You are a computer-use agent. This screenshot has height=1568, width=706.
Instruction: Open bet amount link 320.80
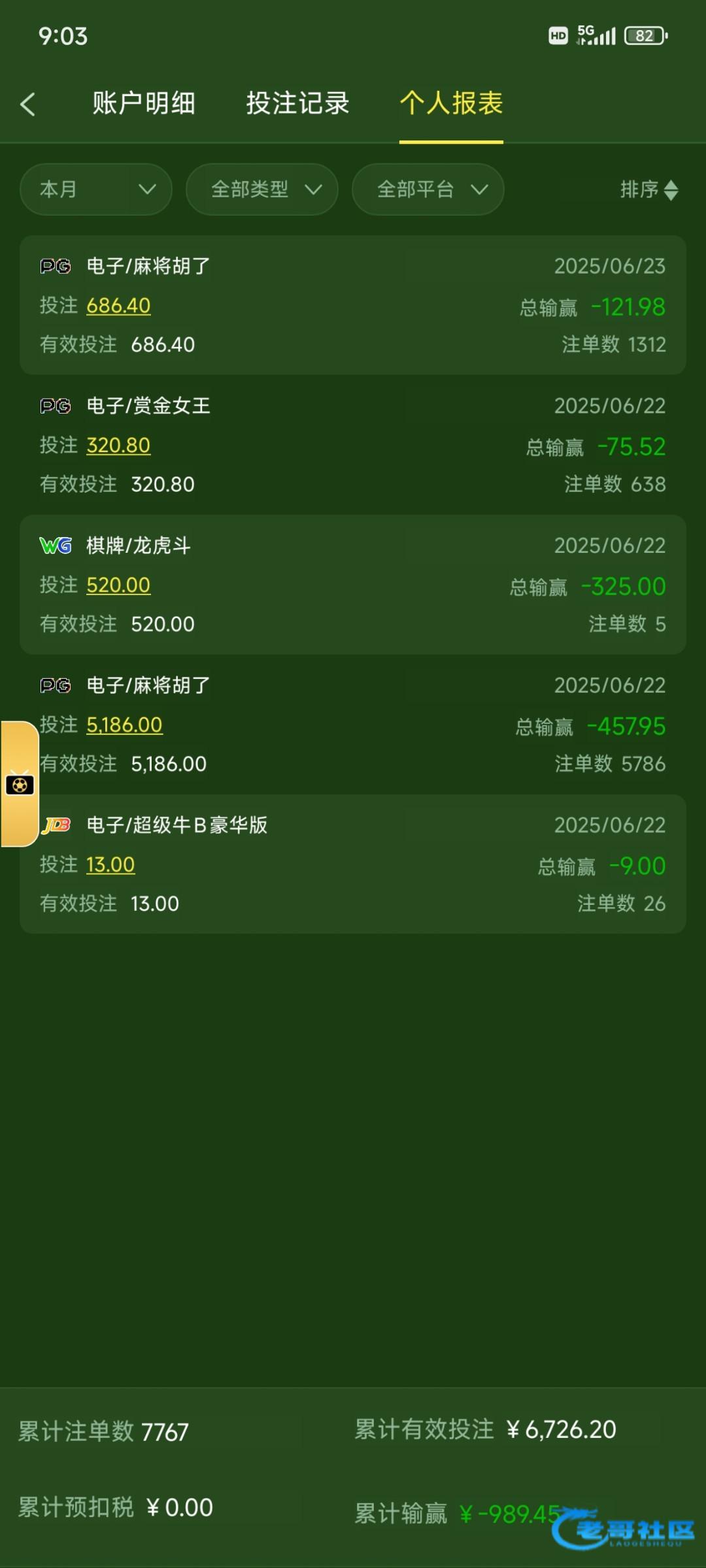coord(118,446)
